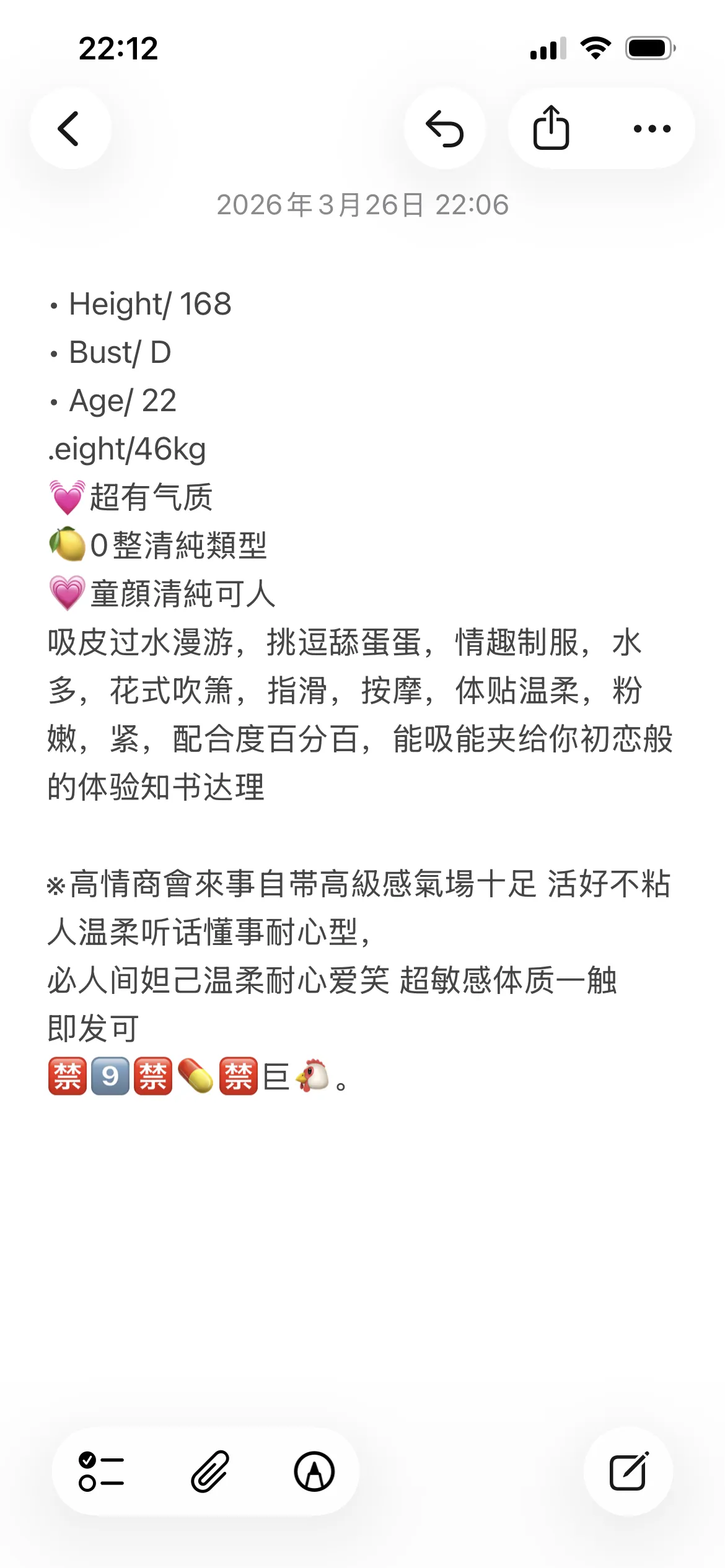Share this note

tap(551, 129)
